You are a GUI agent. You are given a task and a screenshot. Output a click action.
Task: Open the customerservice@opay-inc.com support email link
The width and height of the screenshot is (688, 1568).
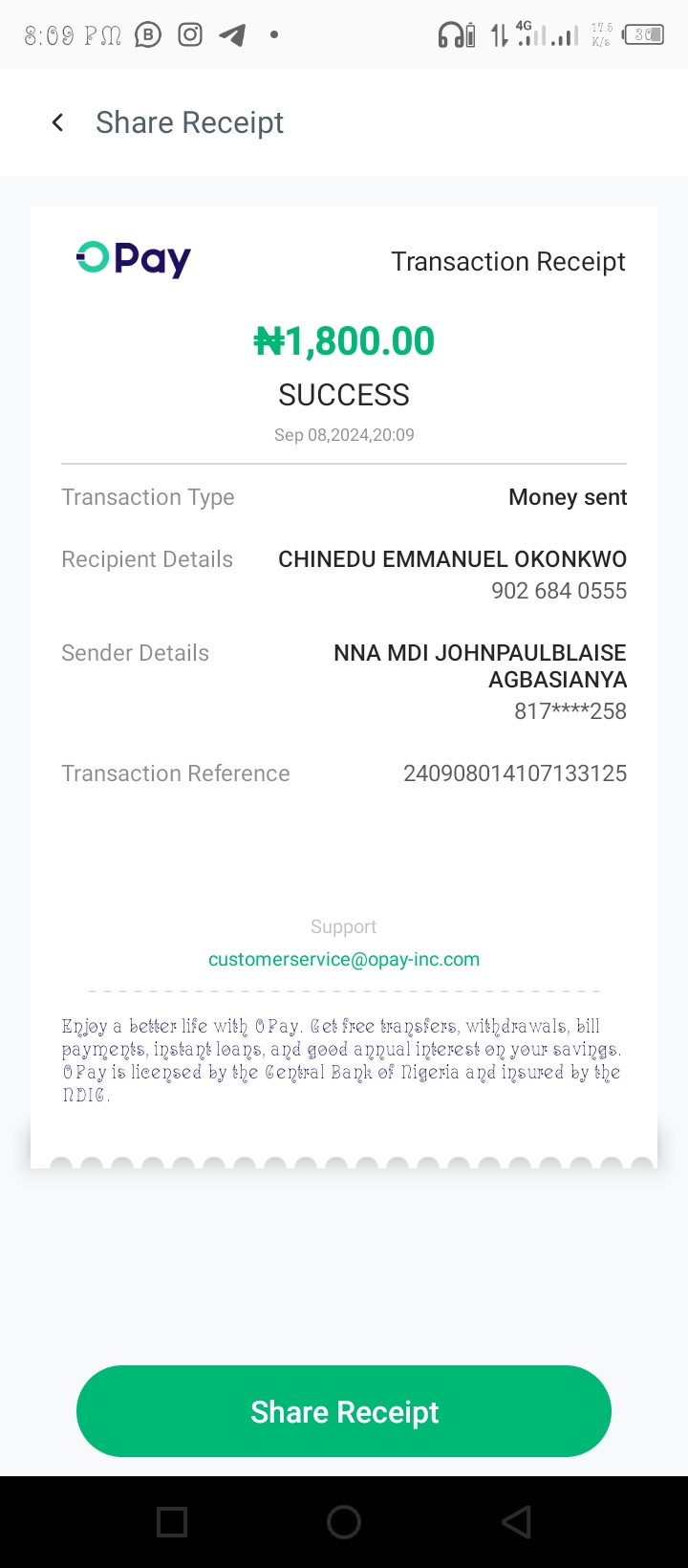point(344,959)
